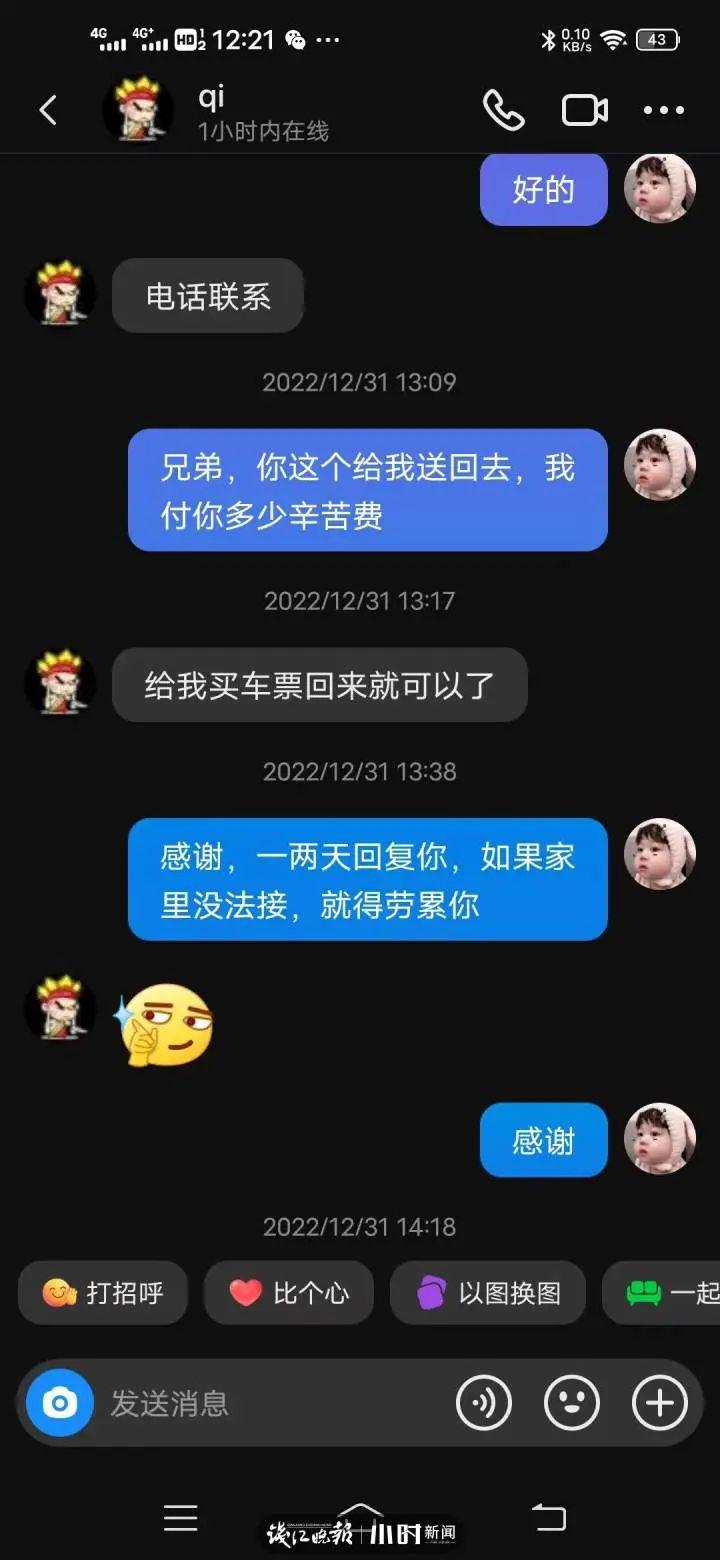Open system recent apps menu button

pyautogui.click(x=180, y=1518)
